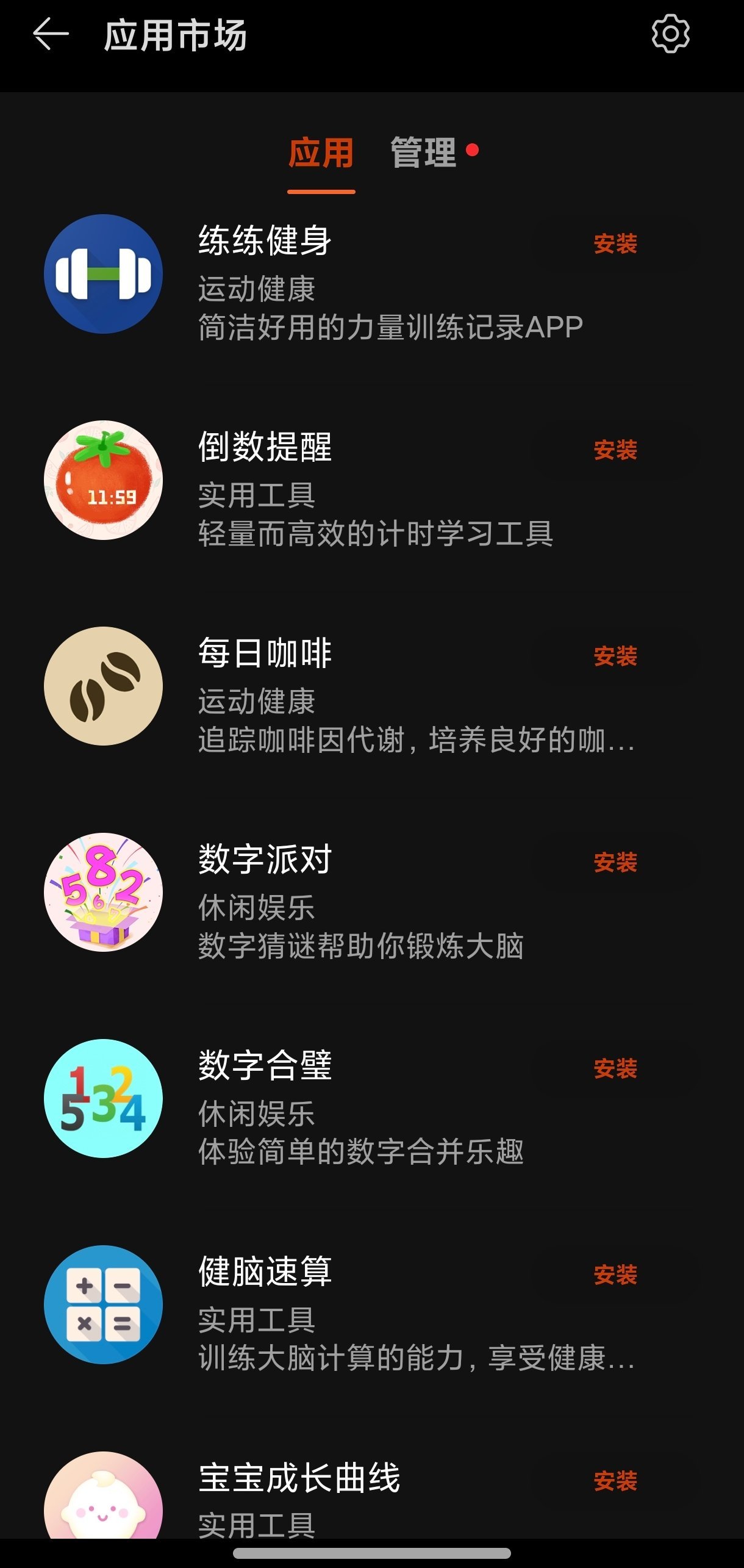The width and height of the screenshot is (744, 1568).
Task: Install the 健脑速算 app
Action: (x=615, y=1275)
